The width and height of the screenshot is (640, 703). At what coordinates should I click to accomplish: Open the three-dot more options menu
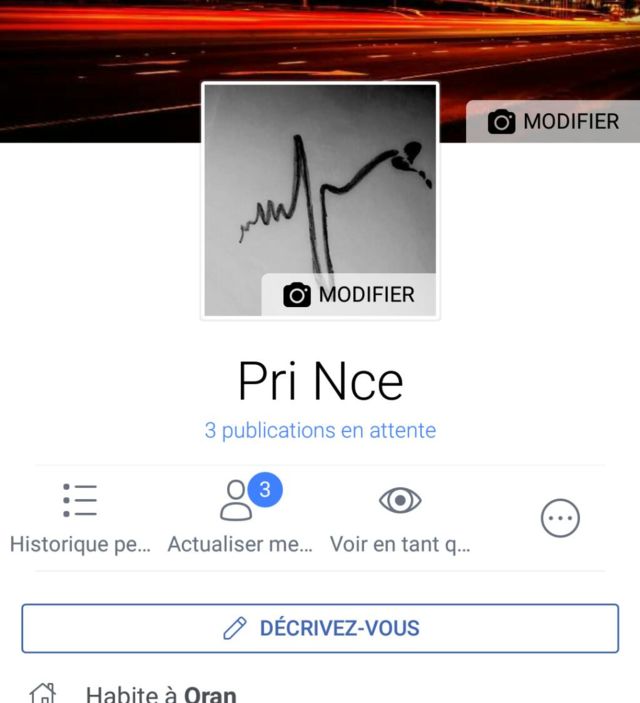(560, 517)
